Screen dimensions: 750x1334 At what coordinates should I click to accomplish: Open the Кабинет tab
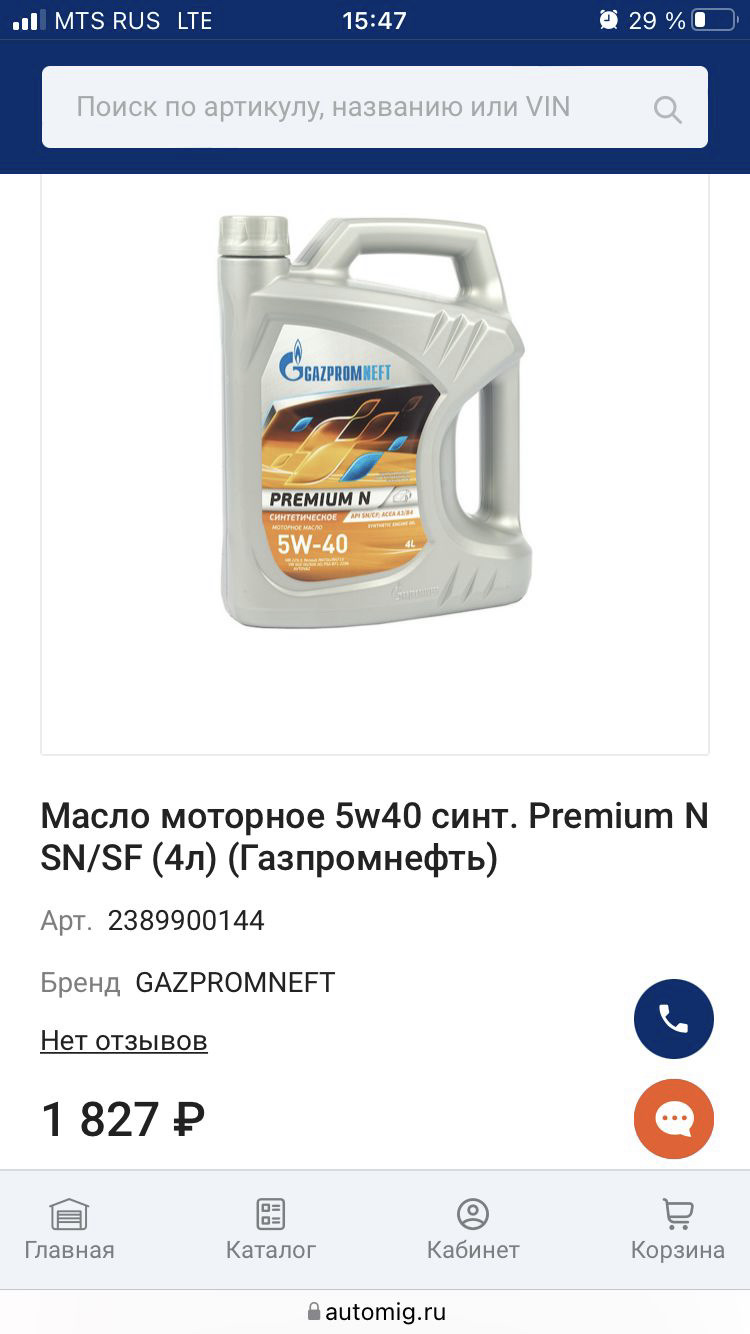click(473, 1230)
